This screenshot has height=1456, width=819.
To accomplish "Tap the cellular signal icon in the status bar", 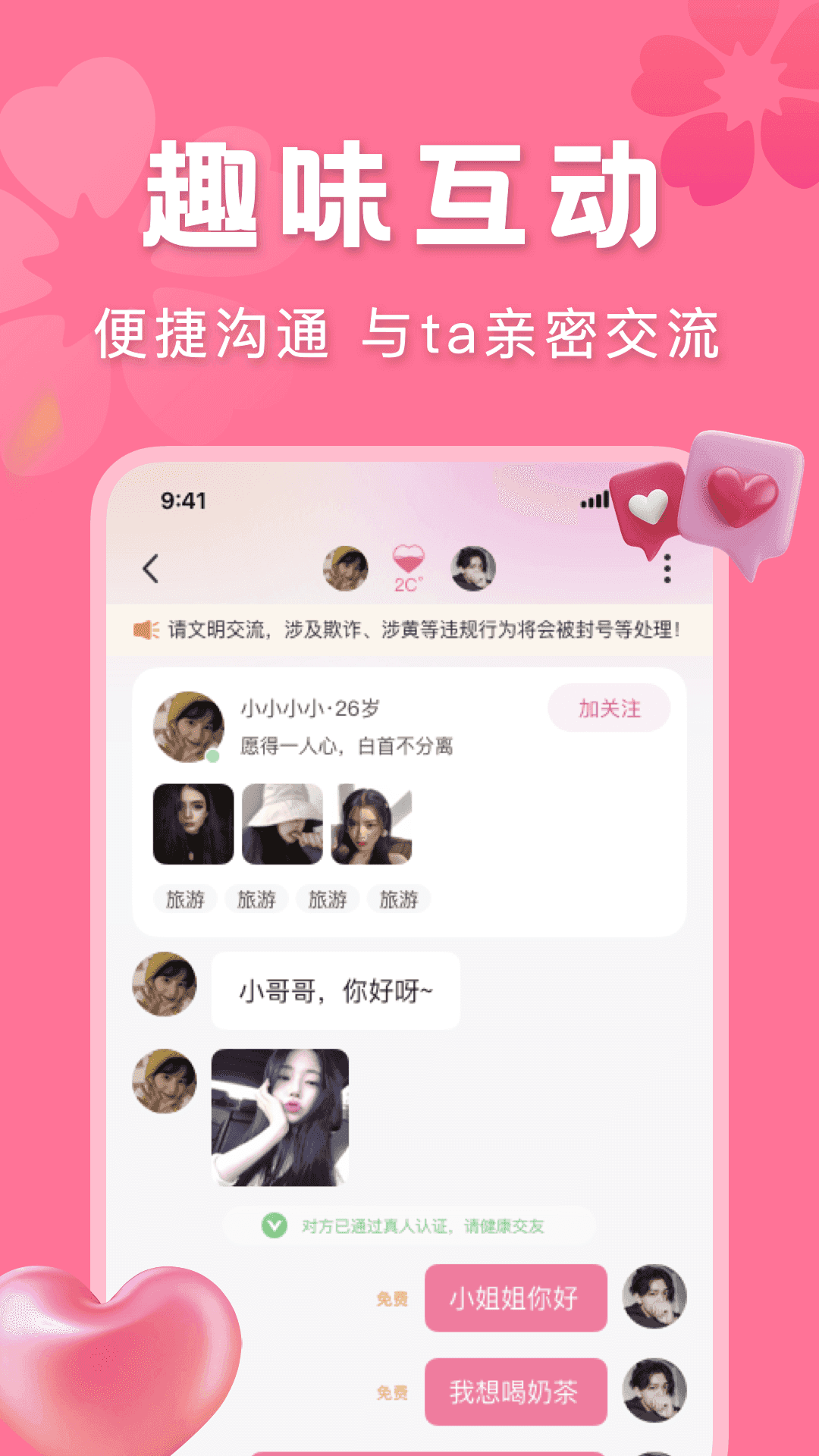I will pyautogui.click(x=595, y=497).
